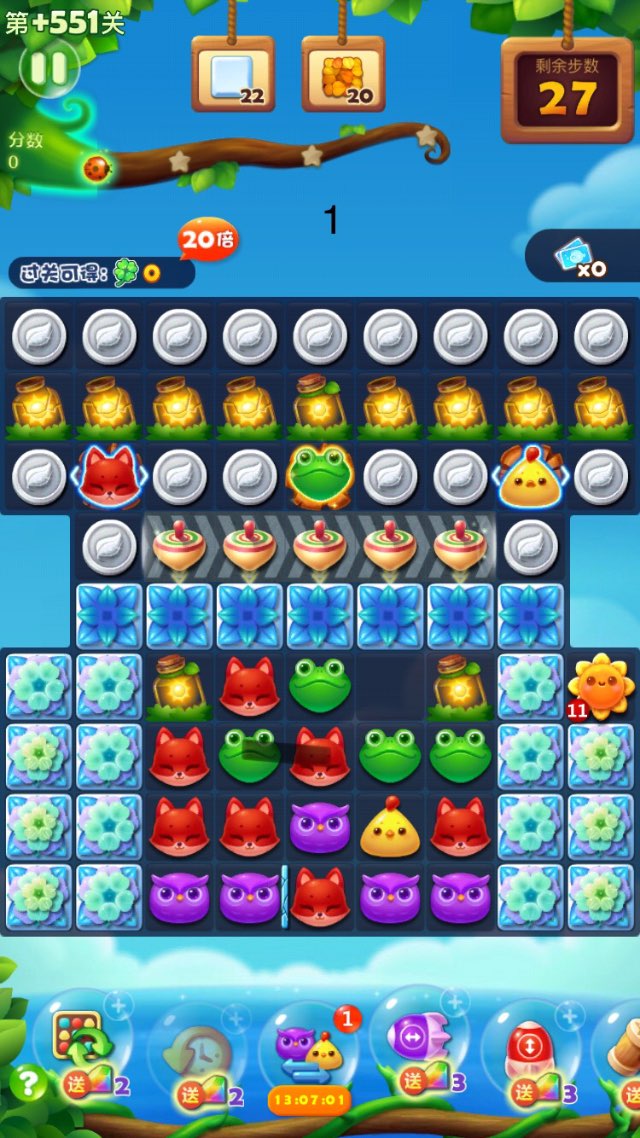
Task: Select the red fox with blue arrows
Action: 109,476
